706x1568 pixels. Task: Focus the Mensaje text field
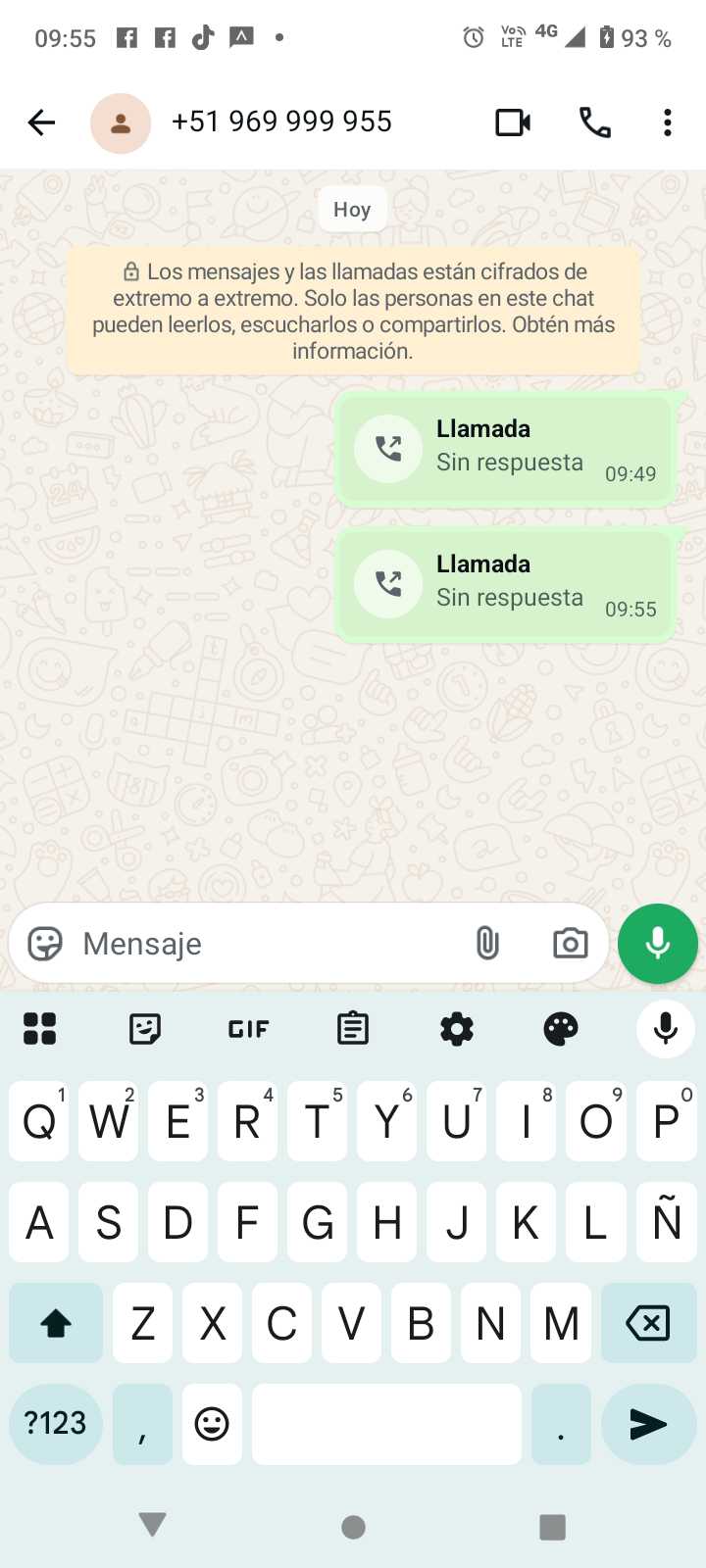click(265, 944)
